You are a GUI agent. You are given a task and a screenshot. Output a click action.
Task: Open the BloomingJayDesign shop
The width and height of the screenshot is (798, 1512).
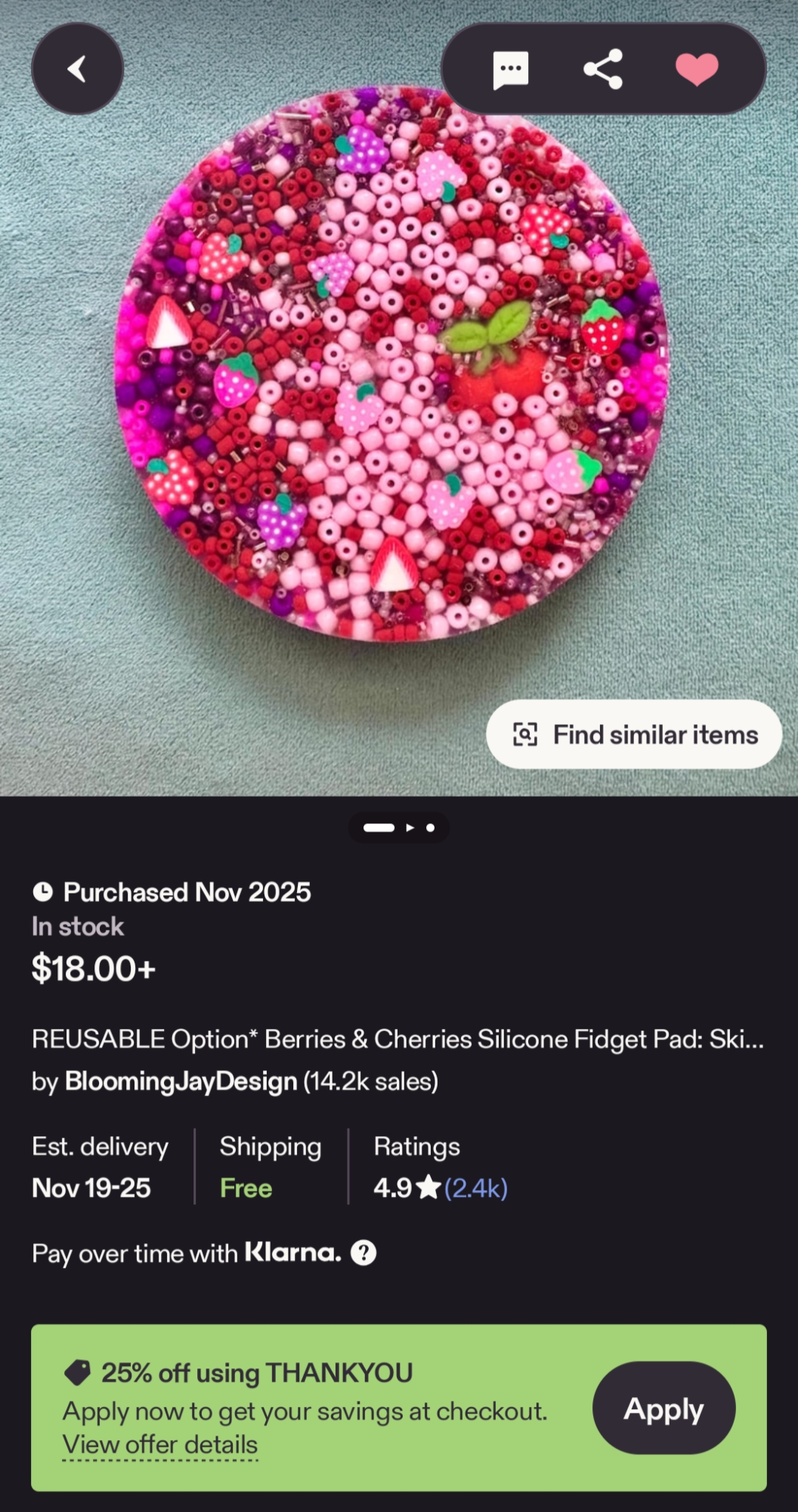pos(181,1081)
